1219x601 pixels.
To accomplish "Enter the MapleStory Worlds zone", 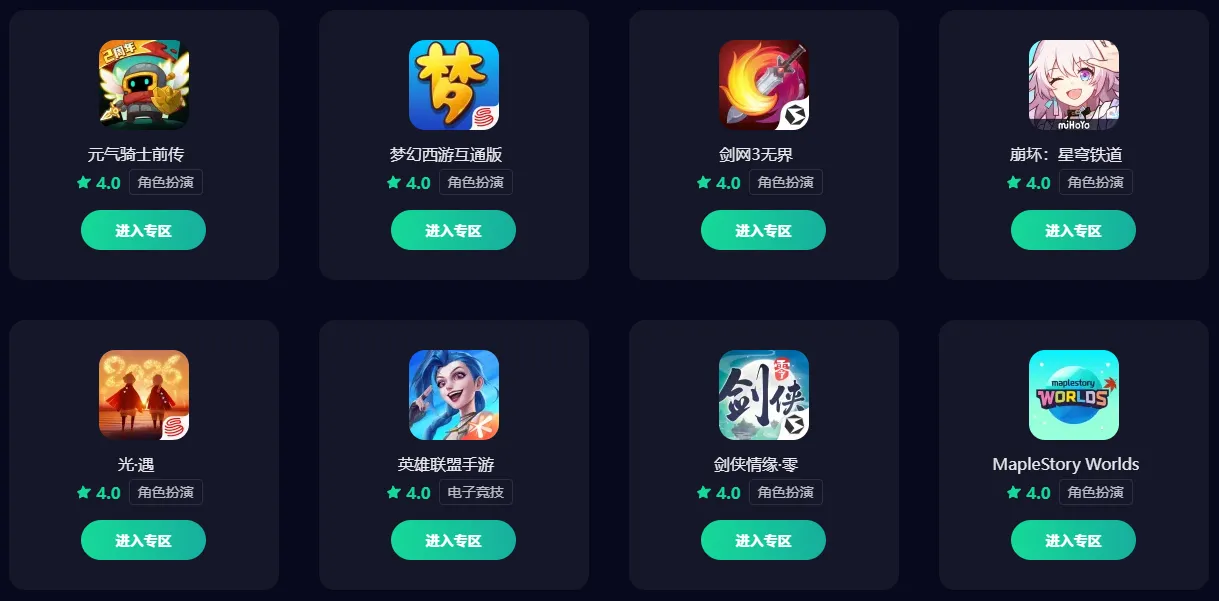I will (x=1073, y=540).
